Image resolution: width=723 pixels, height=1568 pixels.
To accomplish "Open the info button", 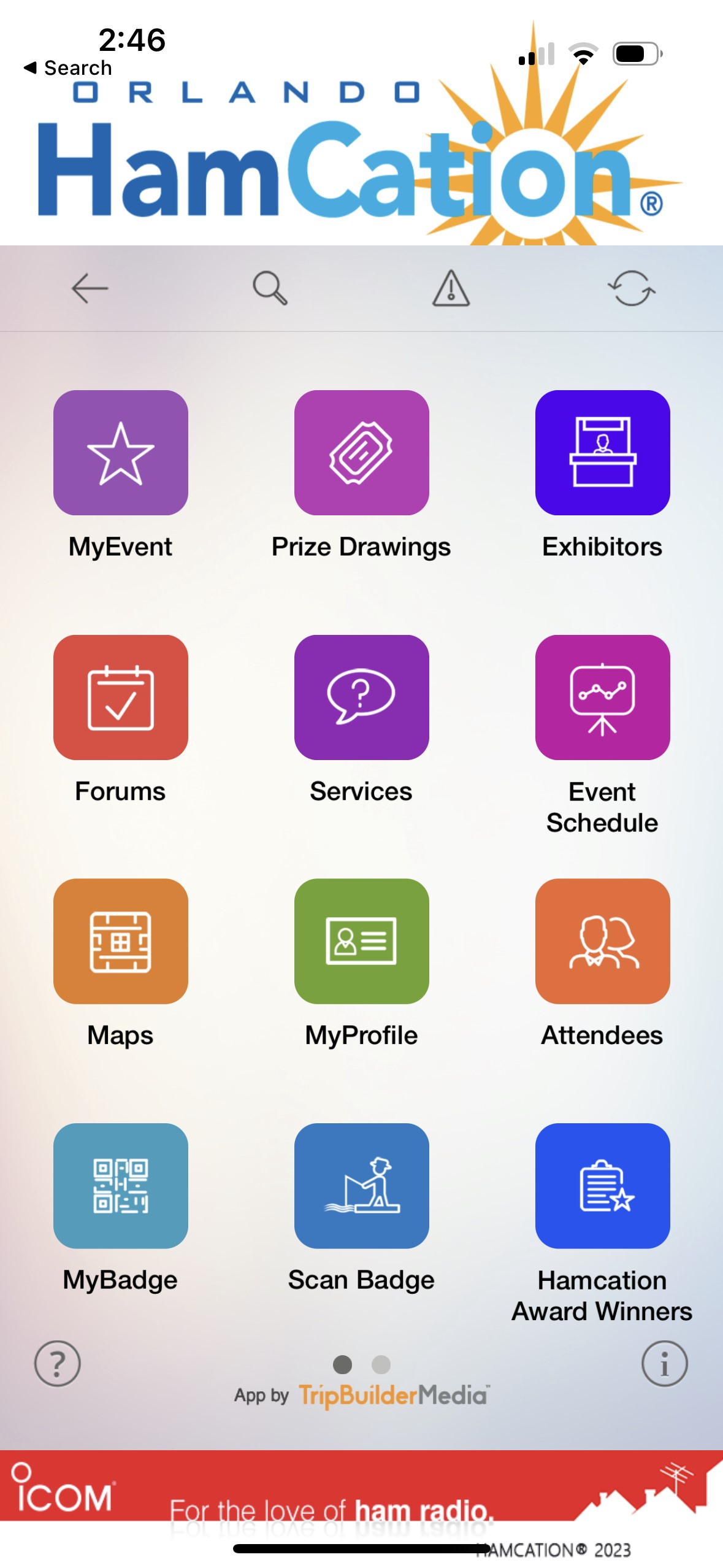I will point(664,1364).
